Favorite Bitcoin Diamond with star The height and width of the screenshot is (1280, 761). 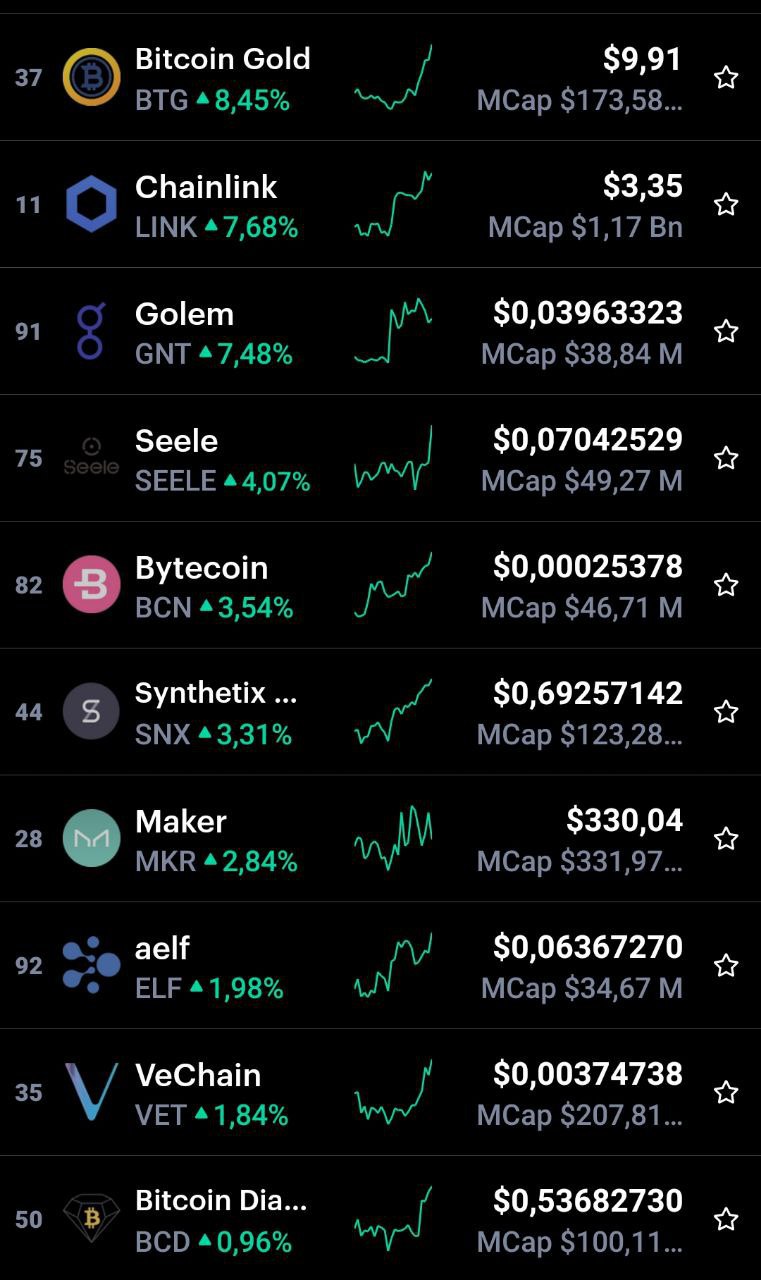click(x=726, y=1220)
